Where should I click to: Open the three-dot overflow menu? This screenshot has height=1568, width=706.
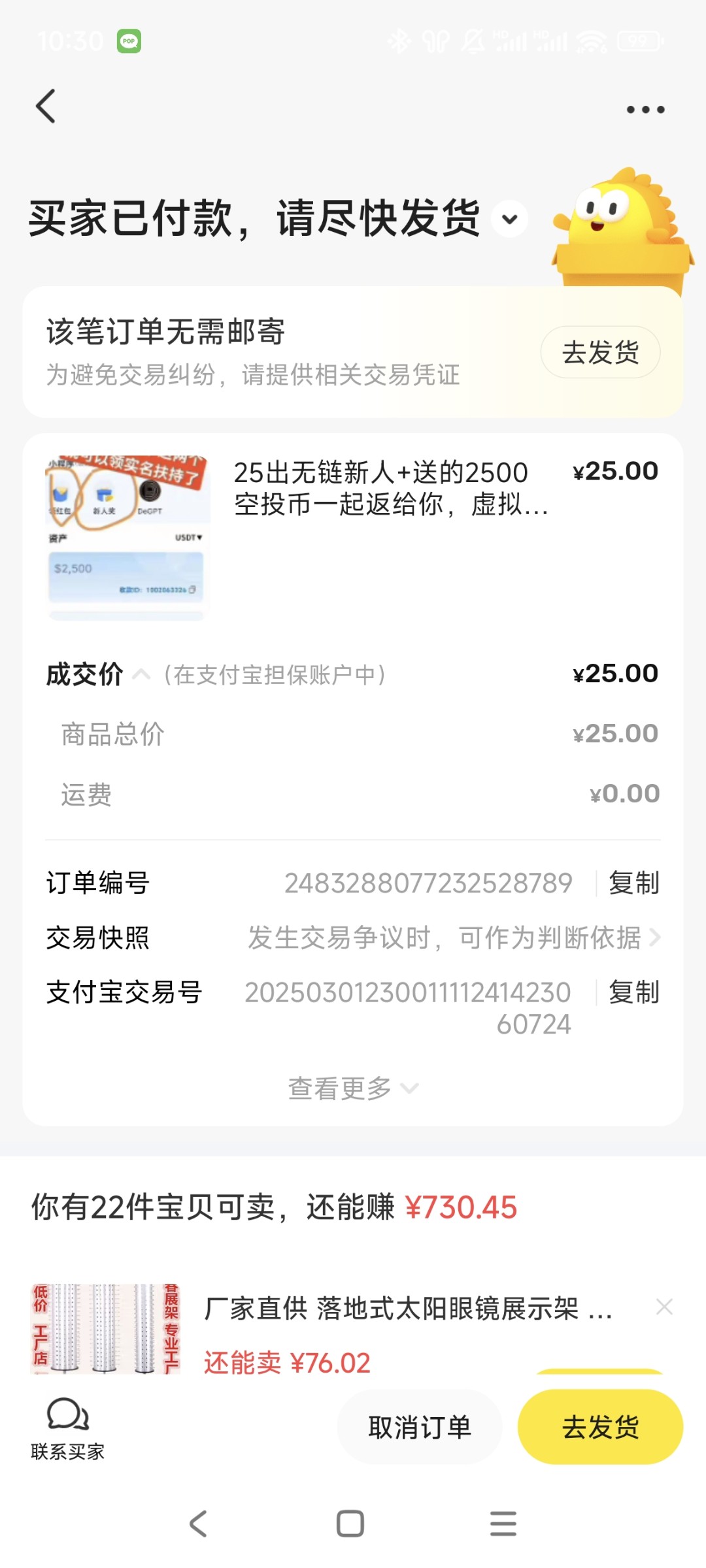click(645, 110)
